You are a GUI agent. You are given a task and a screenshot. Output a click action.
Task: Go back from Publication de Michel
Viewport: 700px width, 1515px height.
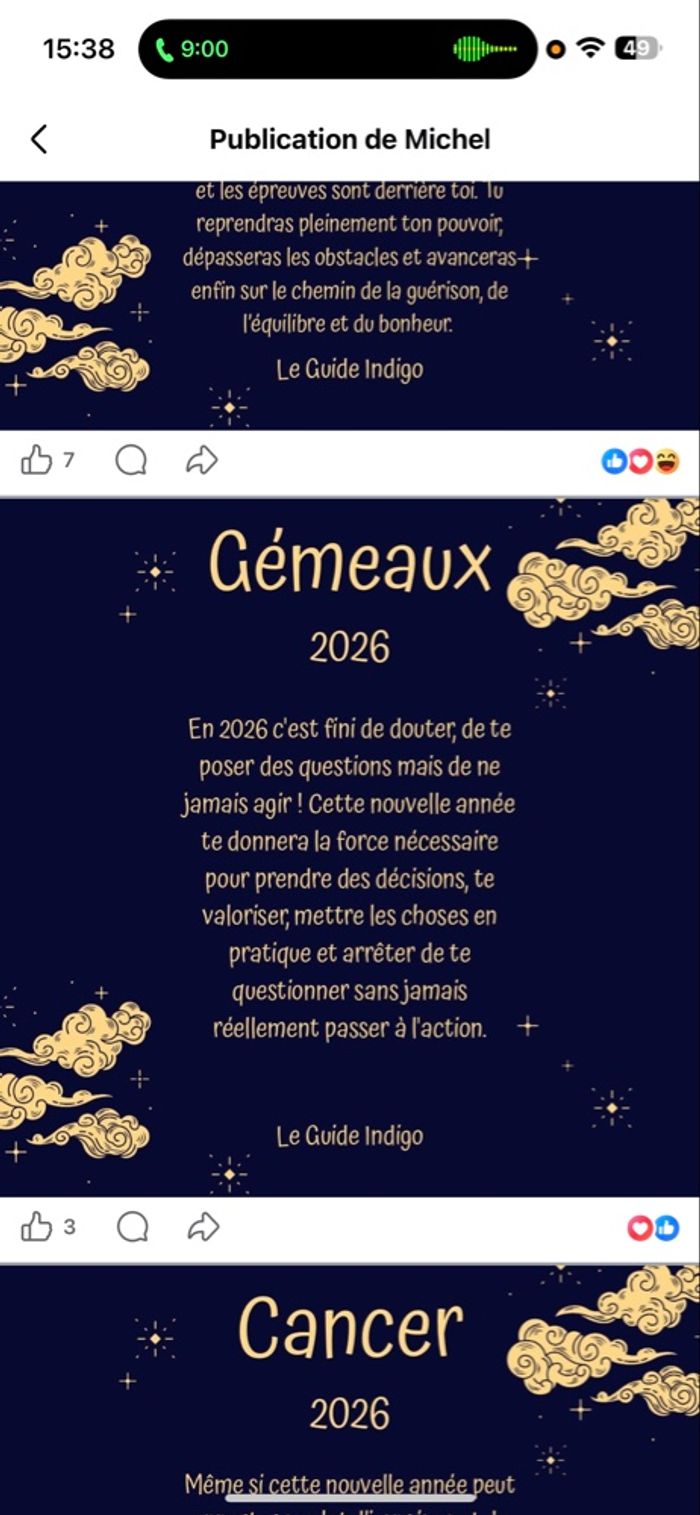(39, 139)
